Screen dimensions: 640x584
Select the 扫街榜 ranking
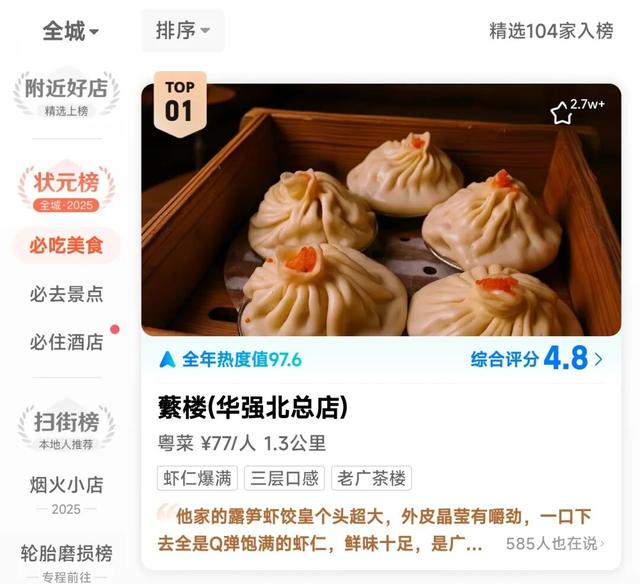(x=66, y=426)
